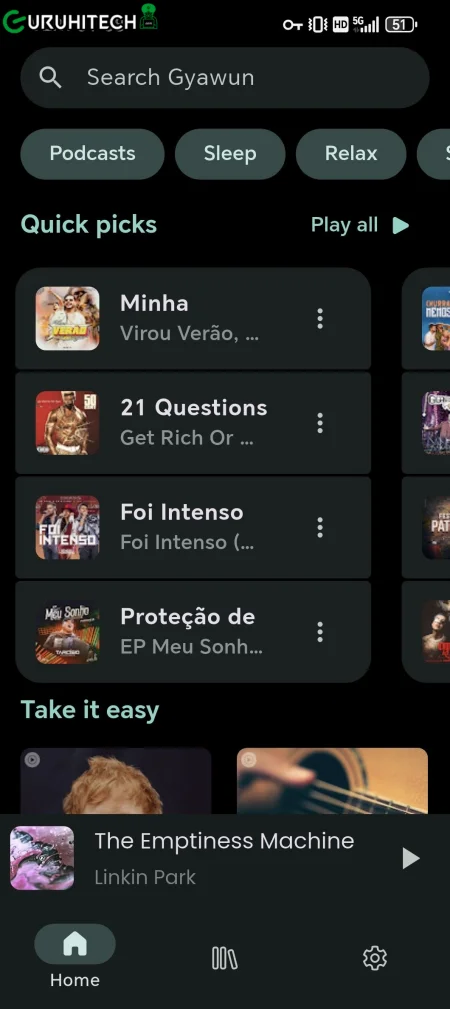Play 21 Questions

point(193,423)
